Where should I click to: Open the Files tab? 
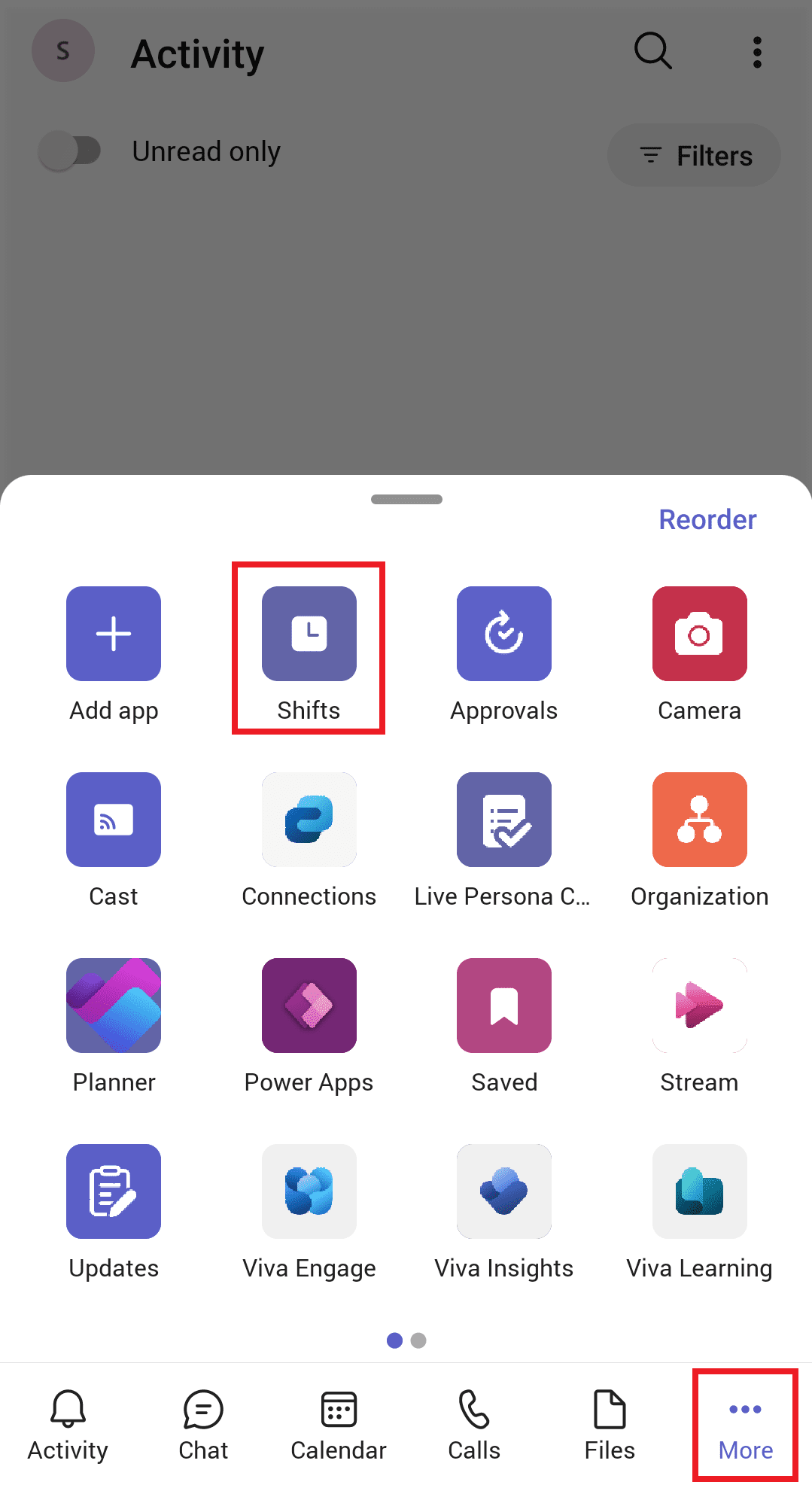[x=610, y=1425]
